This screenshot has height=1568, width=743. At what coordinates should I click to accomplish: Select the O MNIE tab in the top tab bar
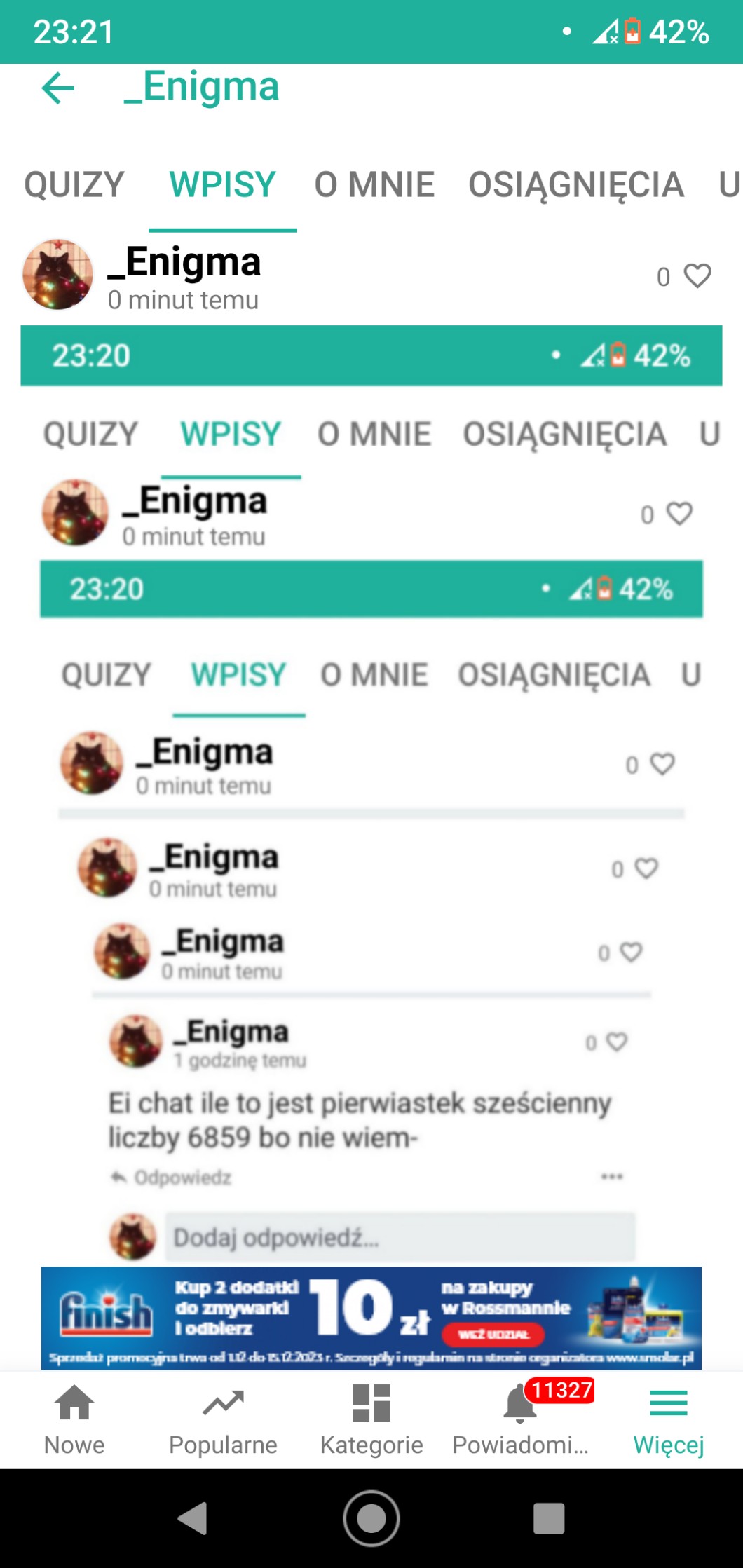(374, 185)
